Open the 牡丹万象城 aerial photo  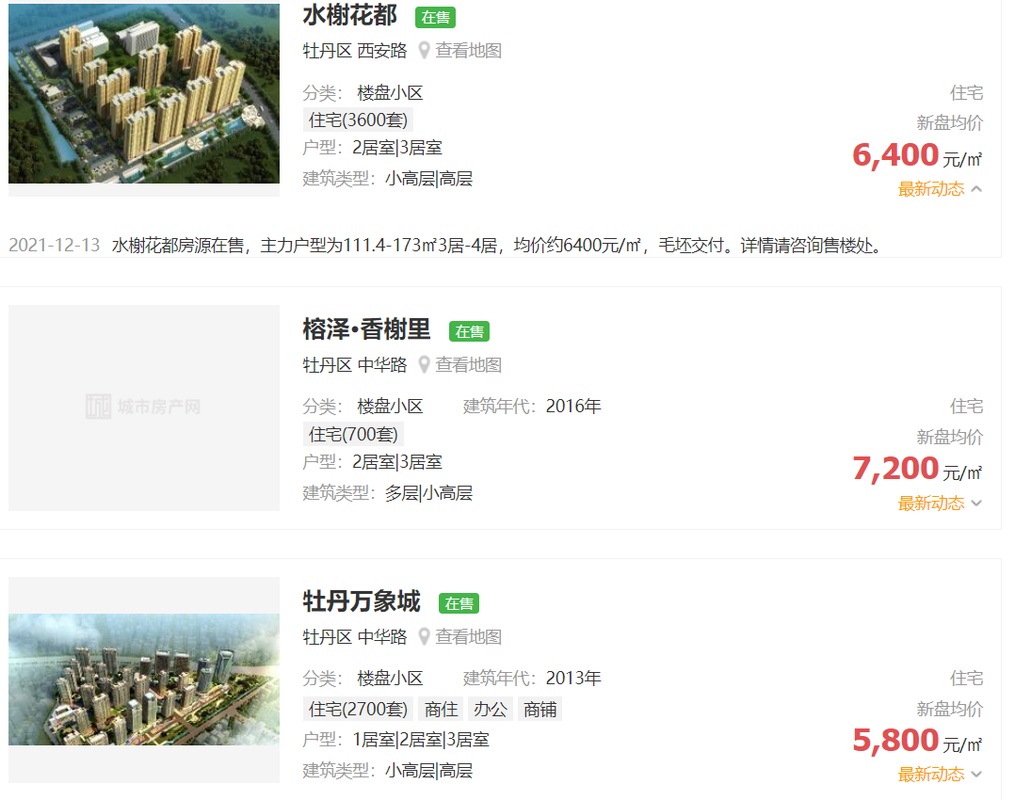(x=144, y=679)
